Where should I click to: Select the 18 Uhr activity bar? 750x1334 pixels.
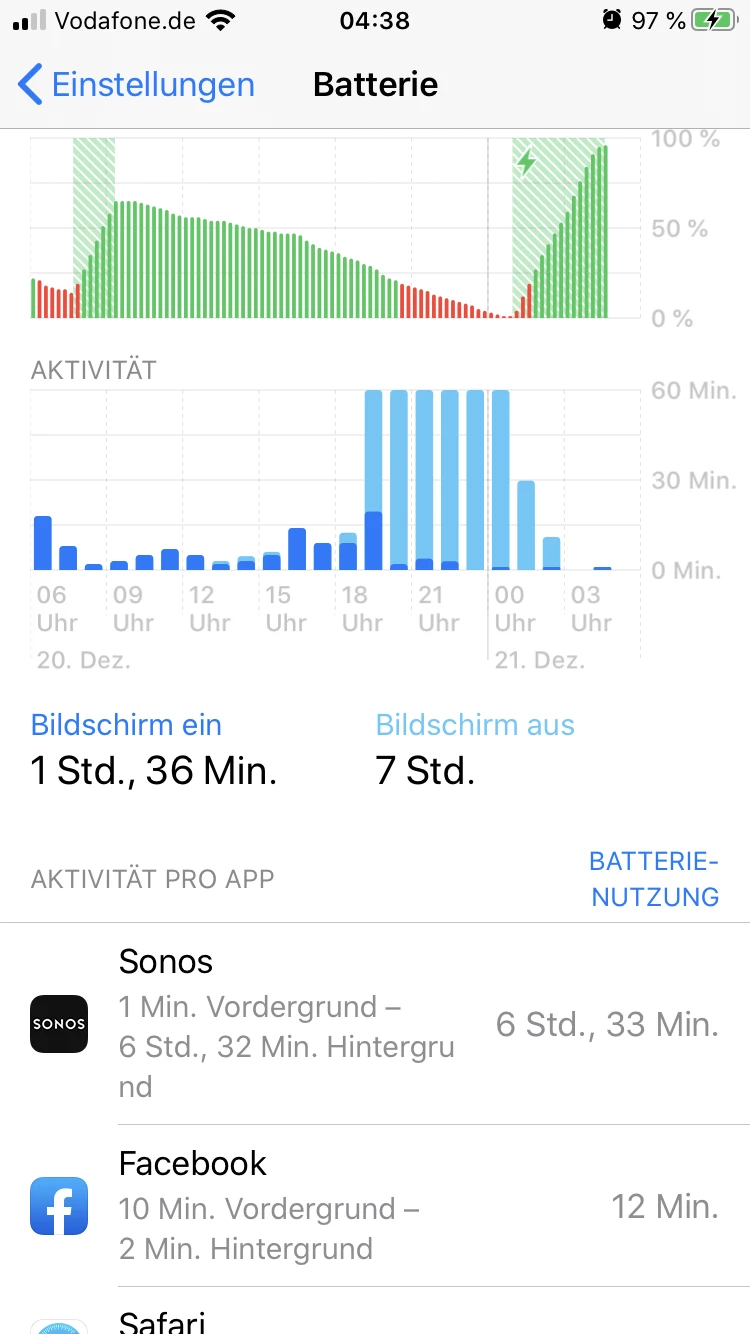348,551
